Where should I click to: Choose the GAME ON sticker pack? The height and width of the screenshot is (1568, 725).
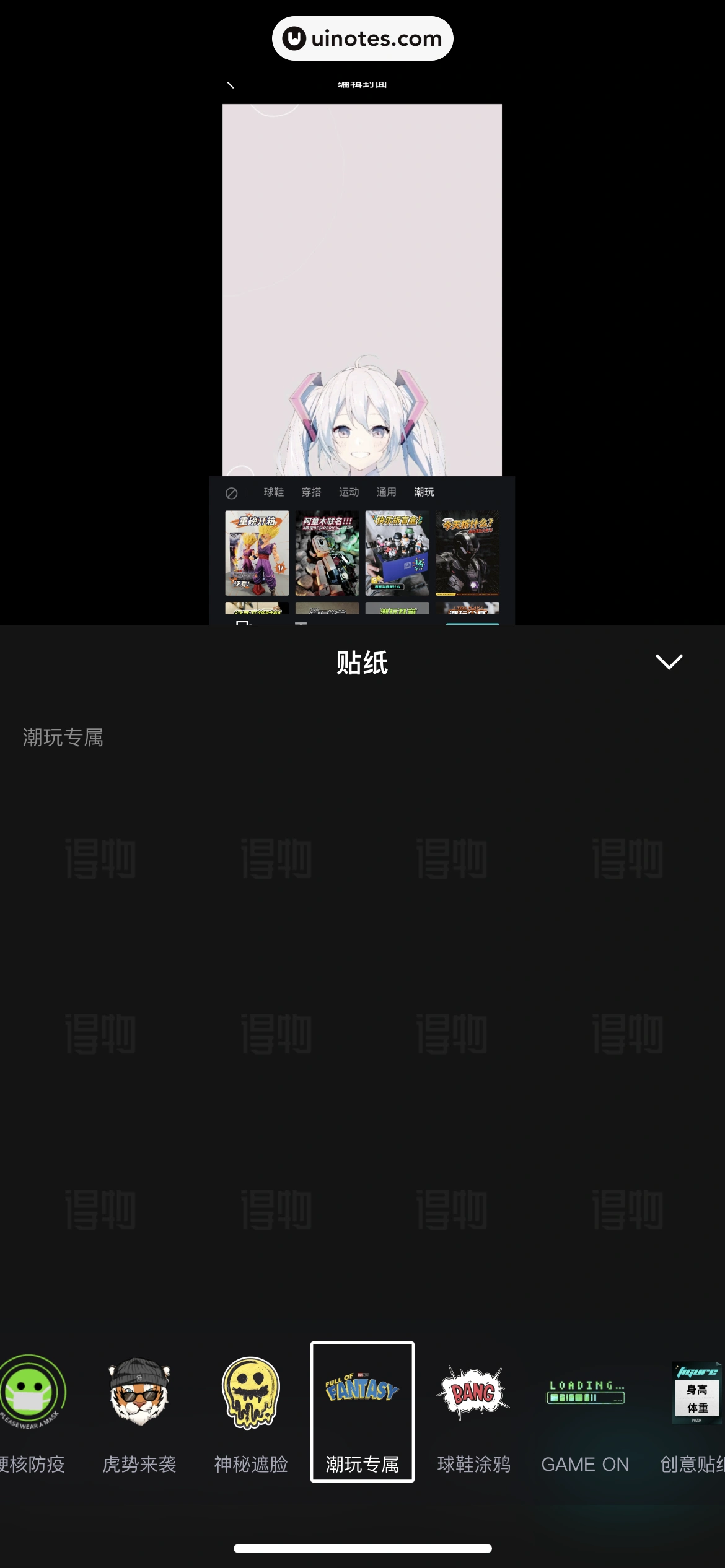pos(585,1413)
